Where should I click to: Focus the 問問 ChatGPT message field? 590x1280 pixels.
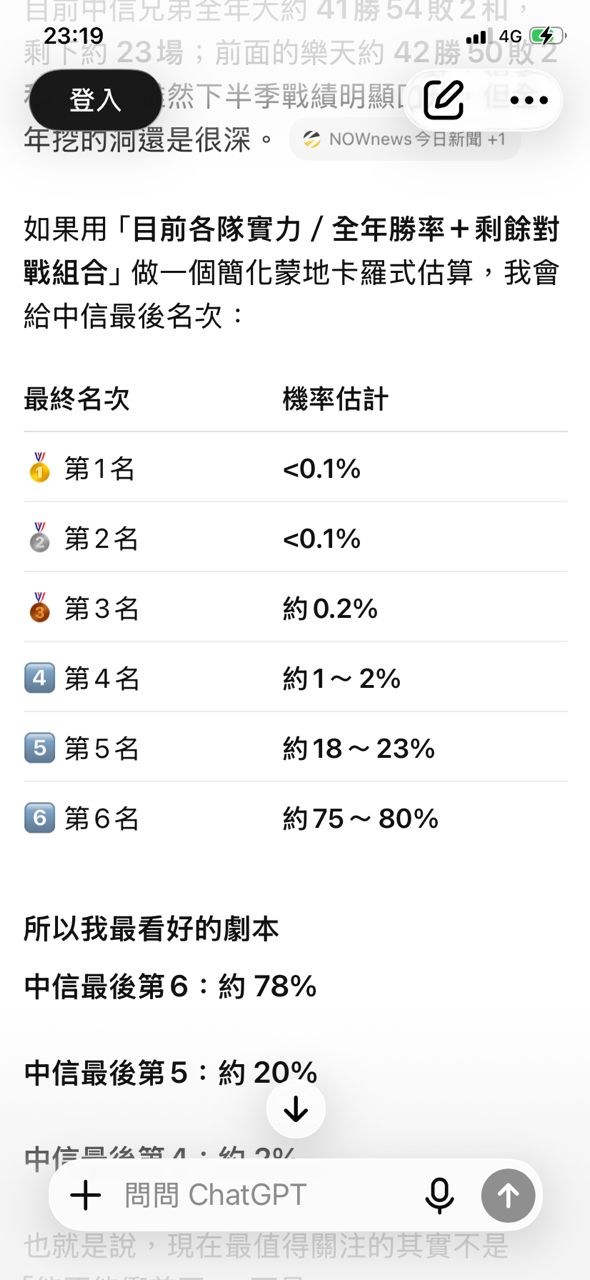pos(260,1195)
